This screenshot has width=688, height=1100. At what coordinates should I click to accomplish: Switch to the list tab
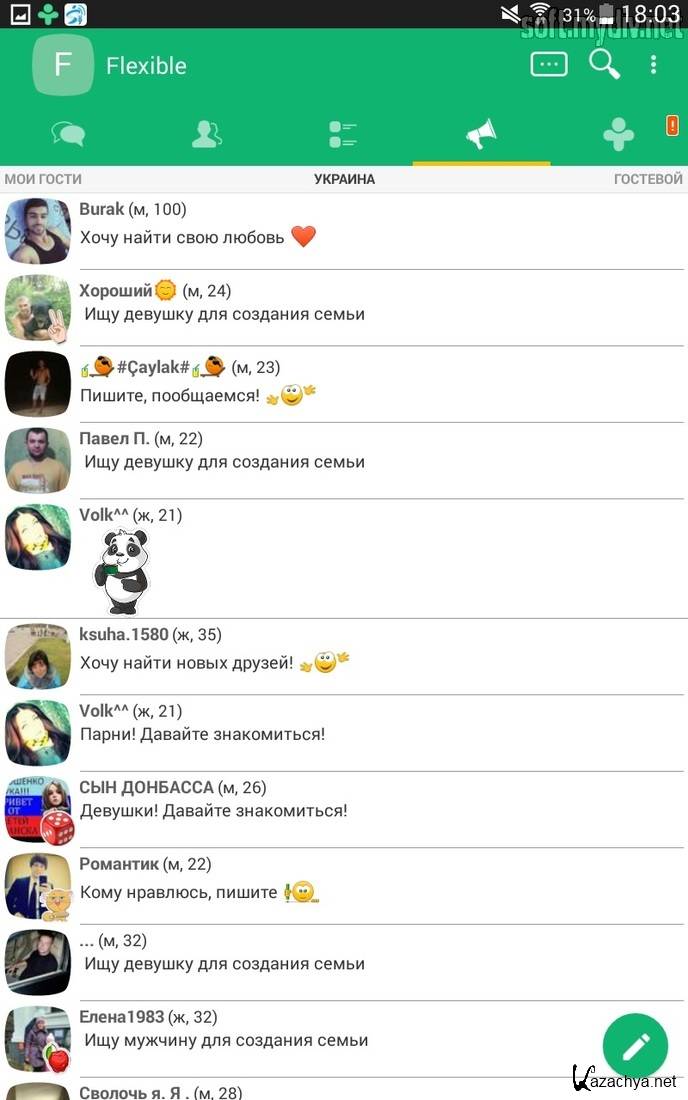point(343,135)
